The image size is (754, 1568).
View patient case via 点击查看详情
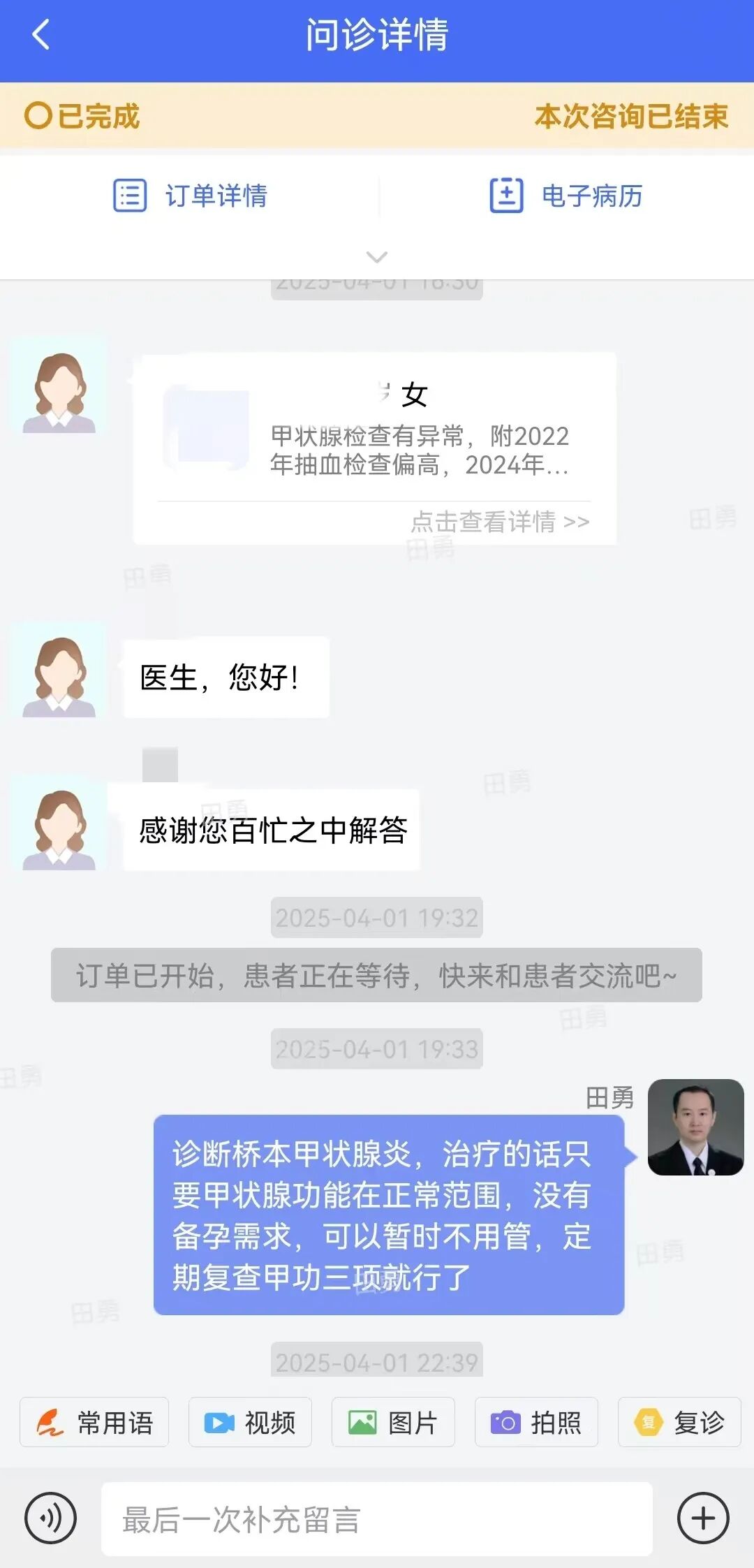(x=500, y=521)
